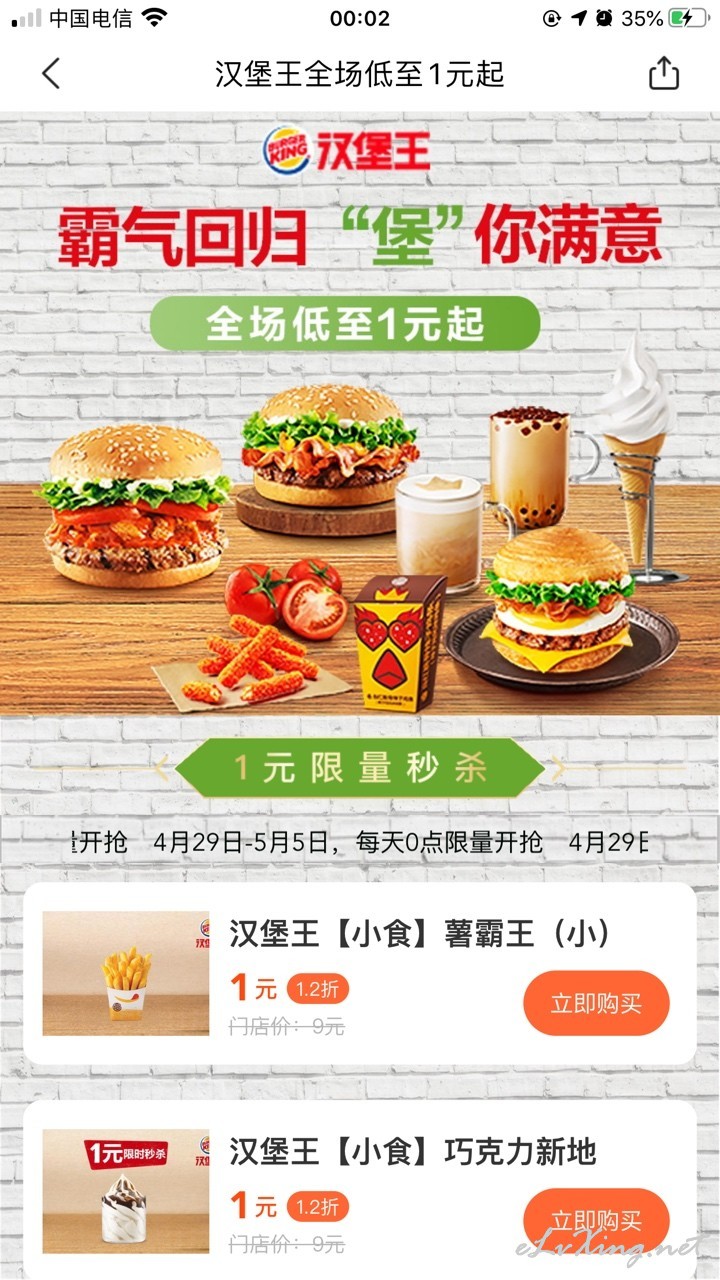Viewport: 720px width, 1280px height.
Task: Tap 立即购买 for 巧克力新地
Action: (596, 1221)
